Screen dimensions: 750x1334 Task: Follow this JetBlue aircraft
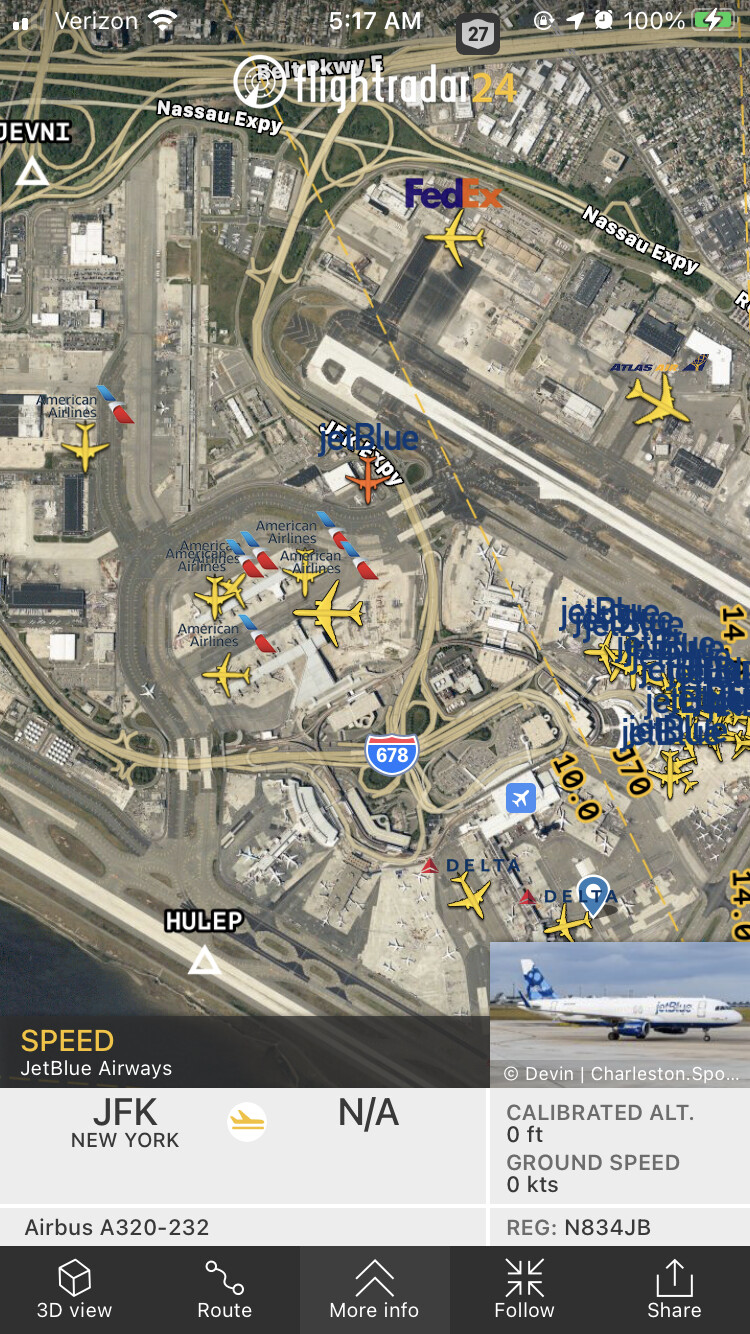tap(524, 1290)
